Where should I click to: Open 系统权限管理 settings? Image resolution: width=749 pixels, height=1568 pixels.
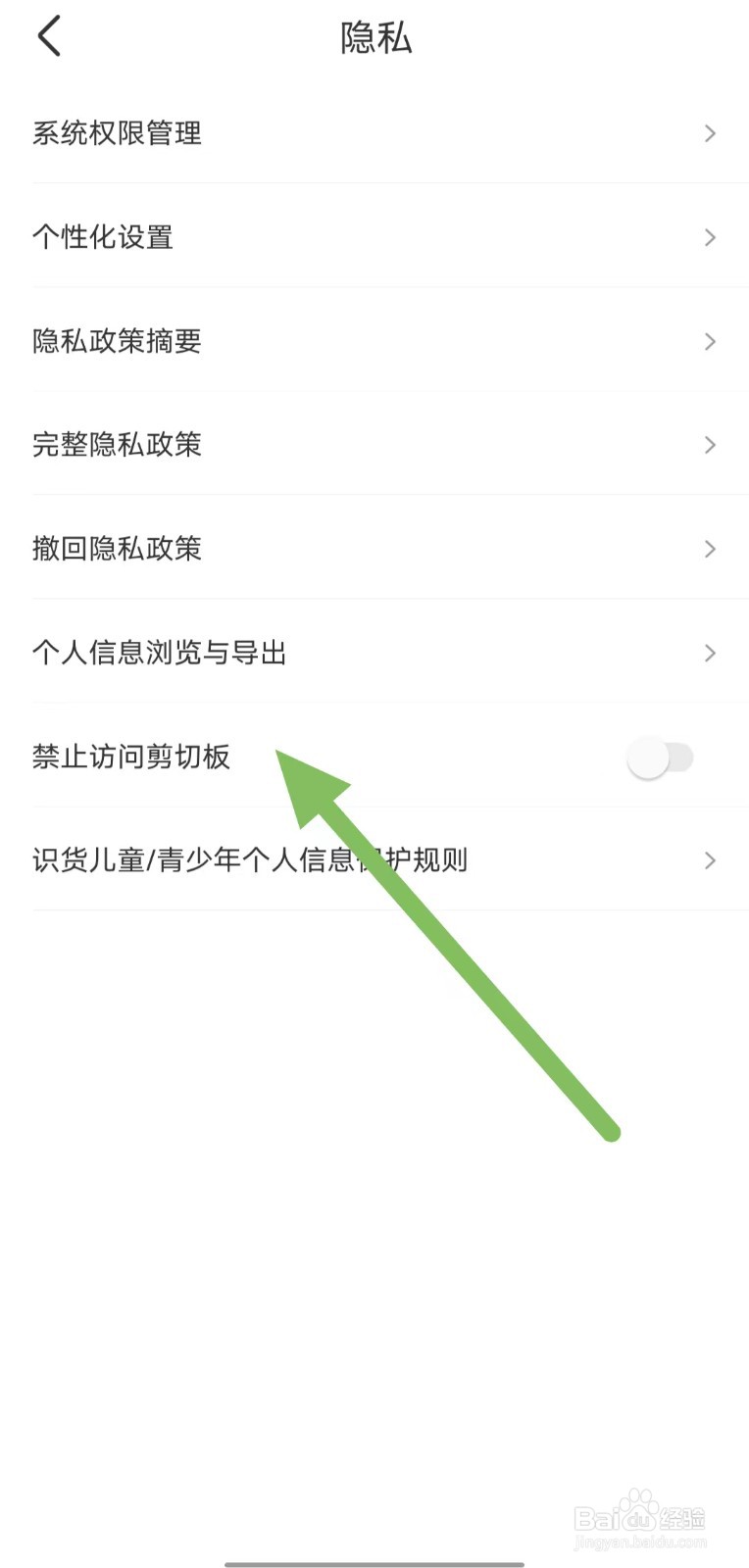[116, 133]
